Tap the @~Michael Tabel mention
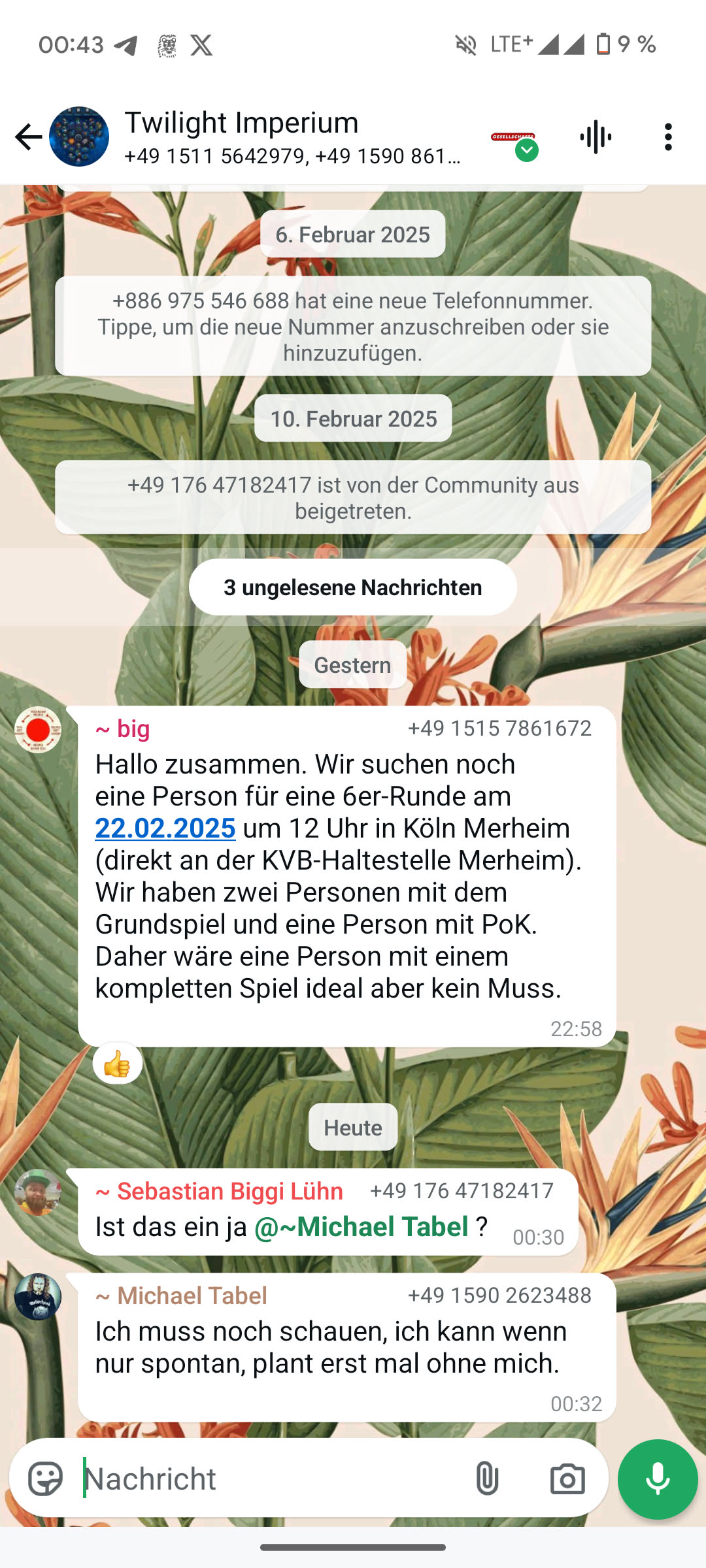Image resolution: width=706 pixels, height=1568 pixels. coord(361,1227)
